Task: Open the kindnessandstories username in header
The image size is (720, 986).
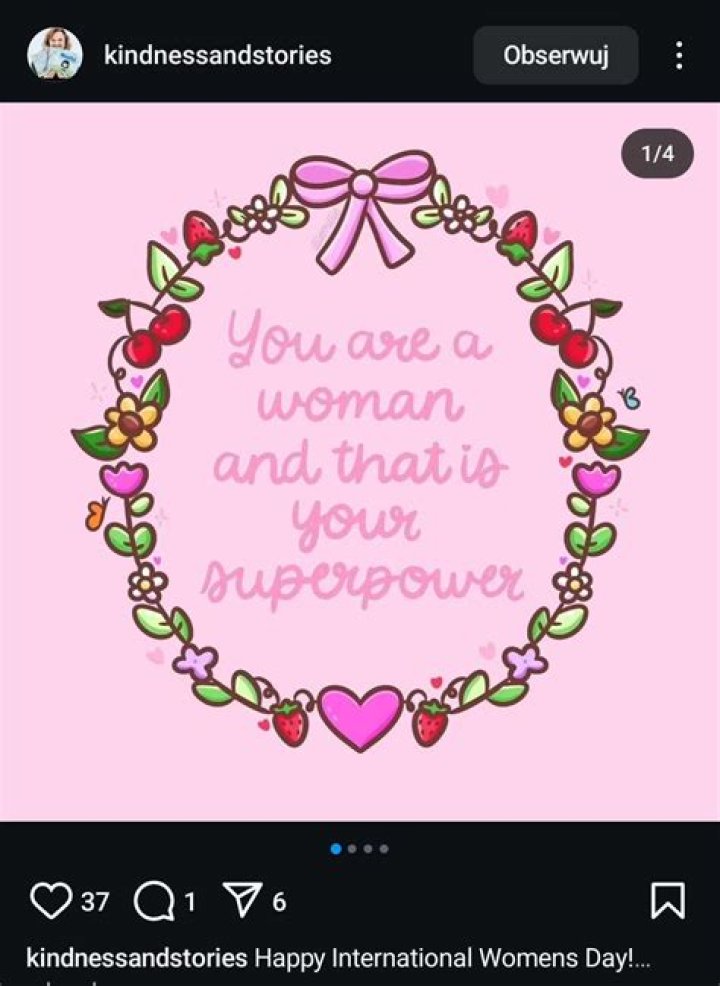Action: pyautogui.click(x=217, y=55)
